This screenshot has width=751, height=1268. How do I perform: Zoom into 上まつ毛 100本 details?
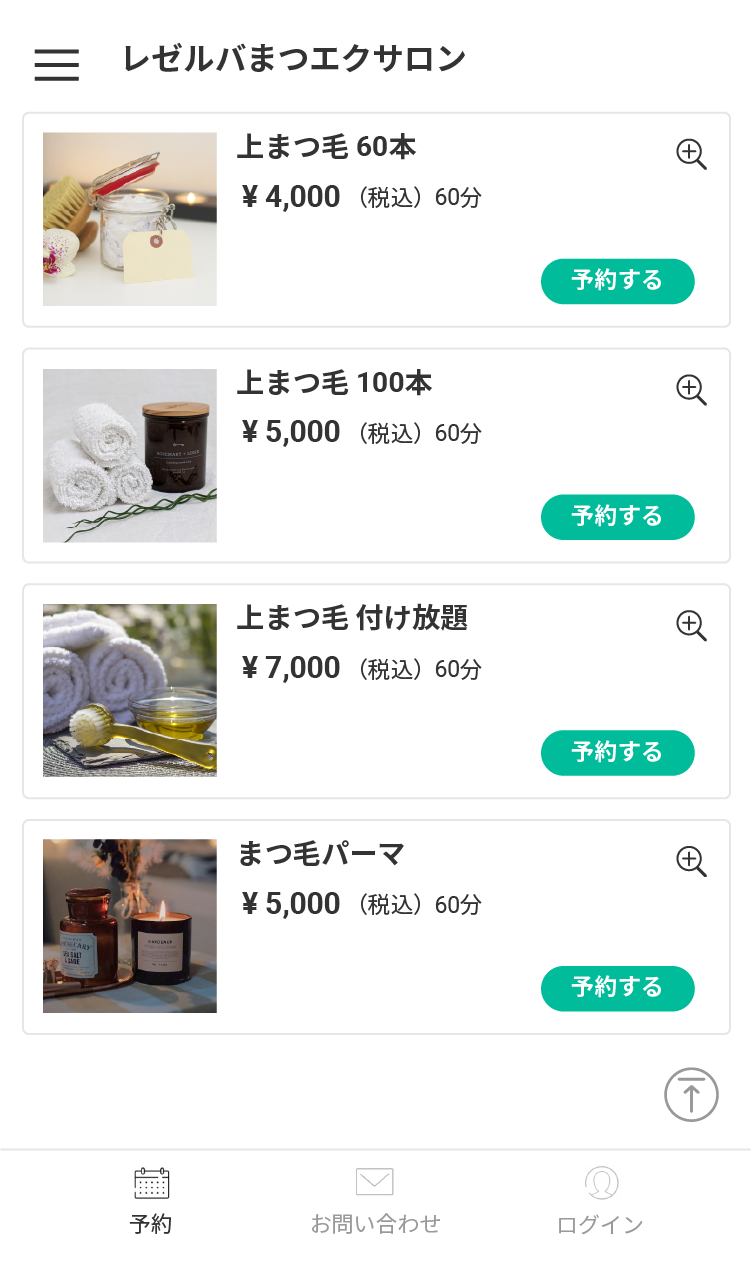[x=691, y=390]
